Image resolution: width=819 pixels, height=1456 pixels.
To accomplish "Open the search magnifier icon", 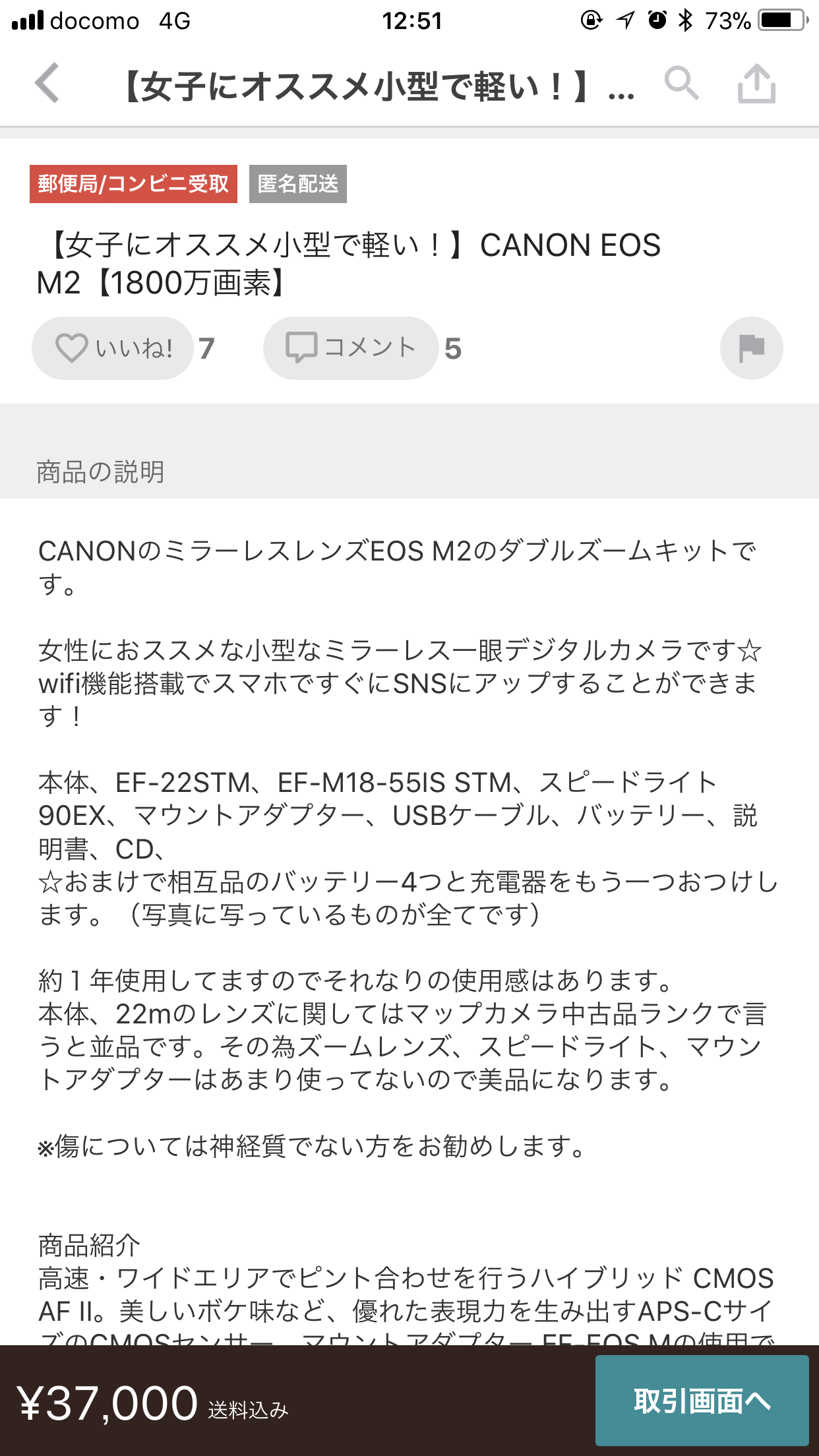I will point(681,83).
